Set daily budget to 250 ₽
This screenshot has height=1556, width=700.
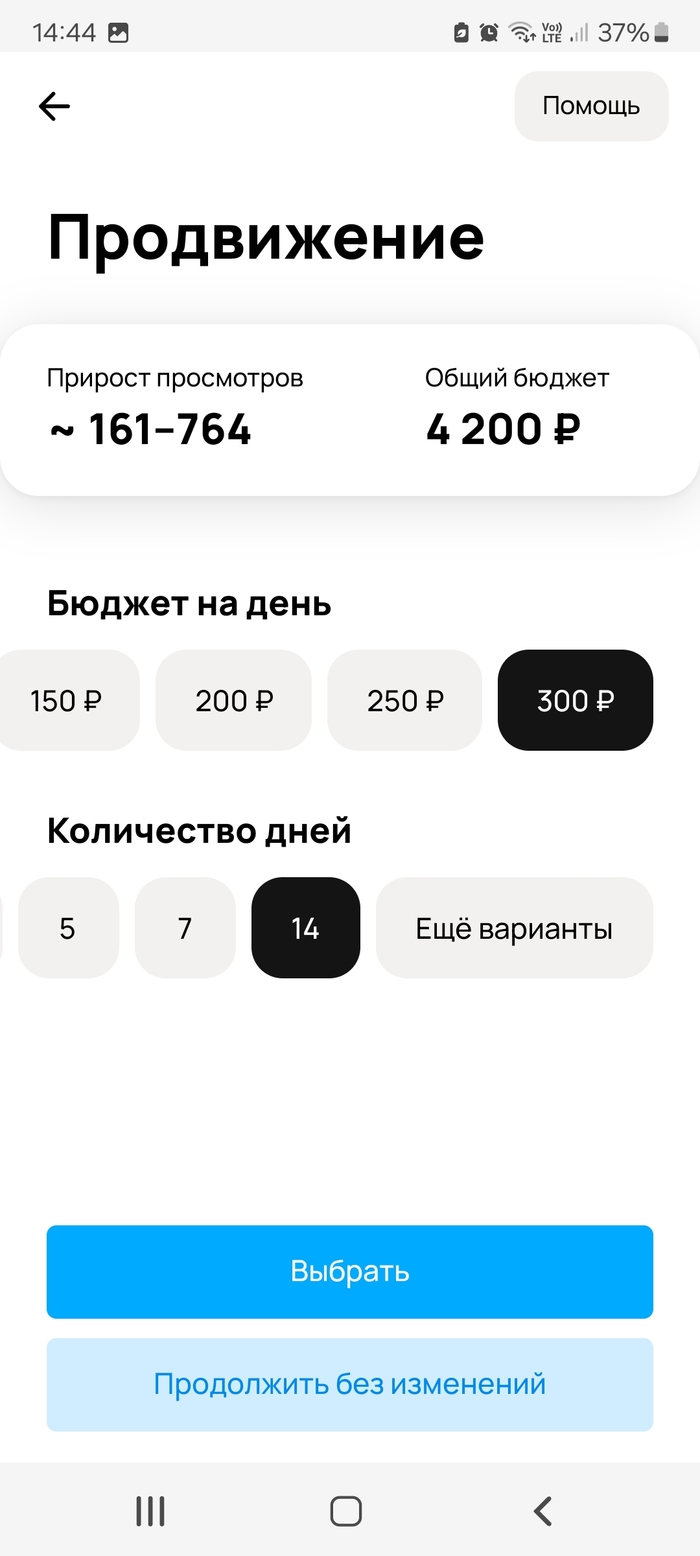[x=404, y=700]
